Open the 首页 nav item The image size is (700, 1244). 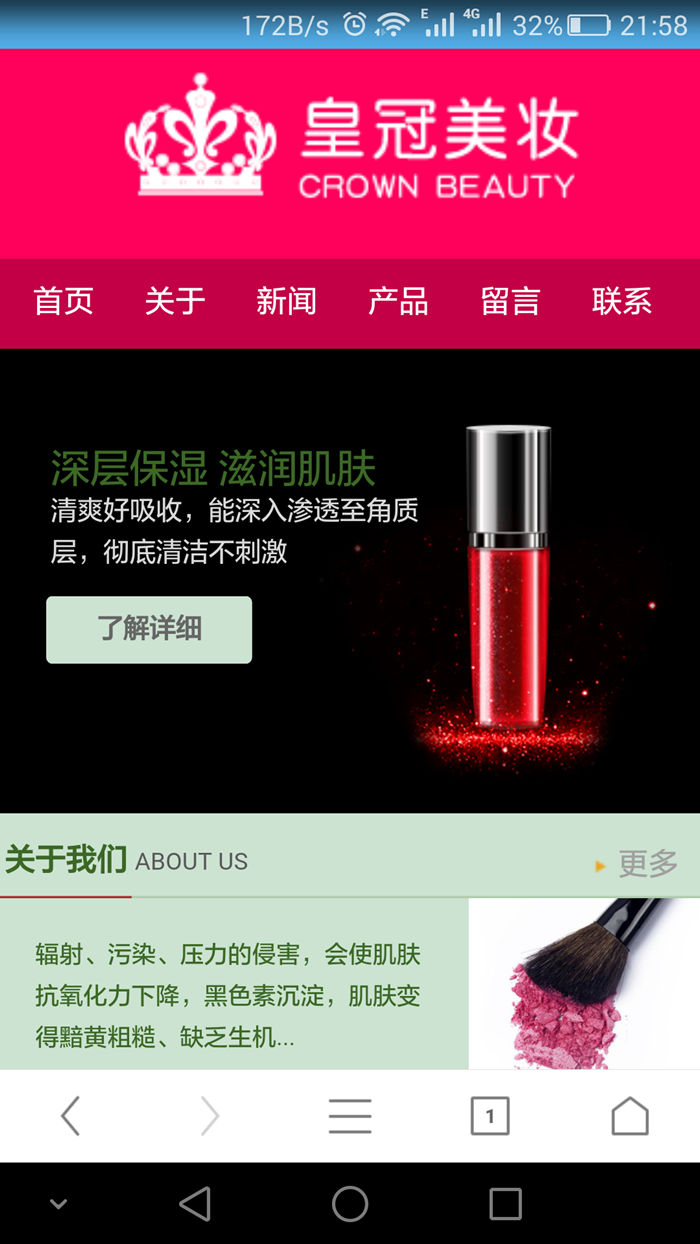click(x=63, y=301)
